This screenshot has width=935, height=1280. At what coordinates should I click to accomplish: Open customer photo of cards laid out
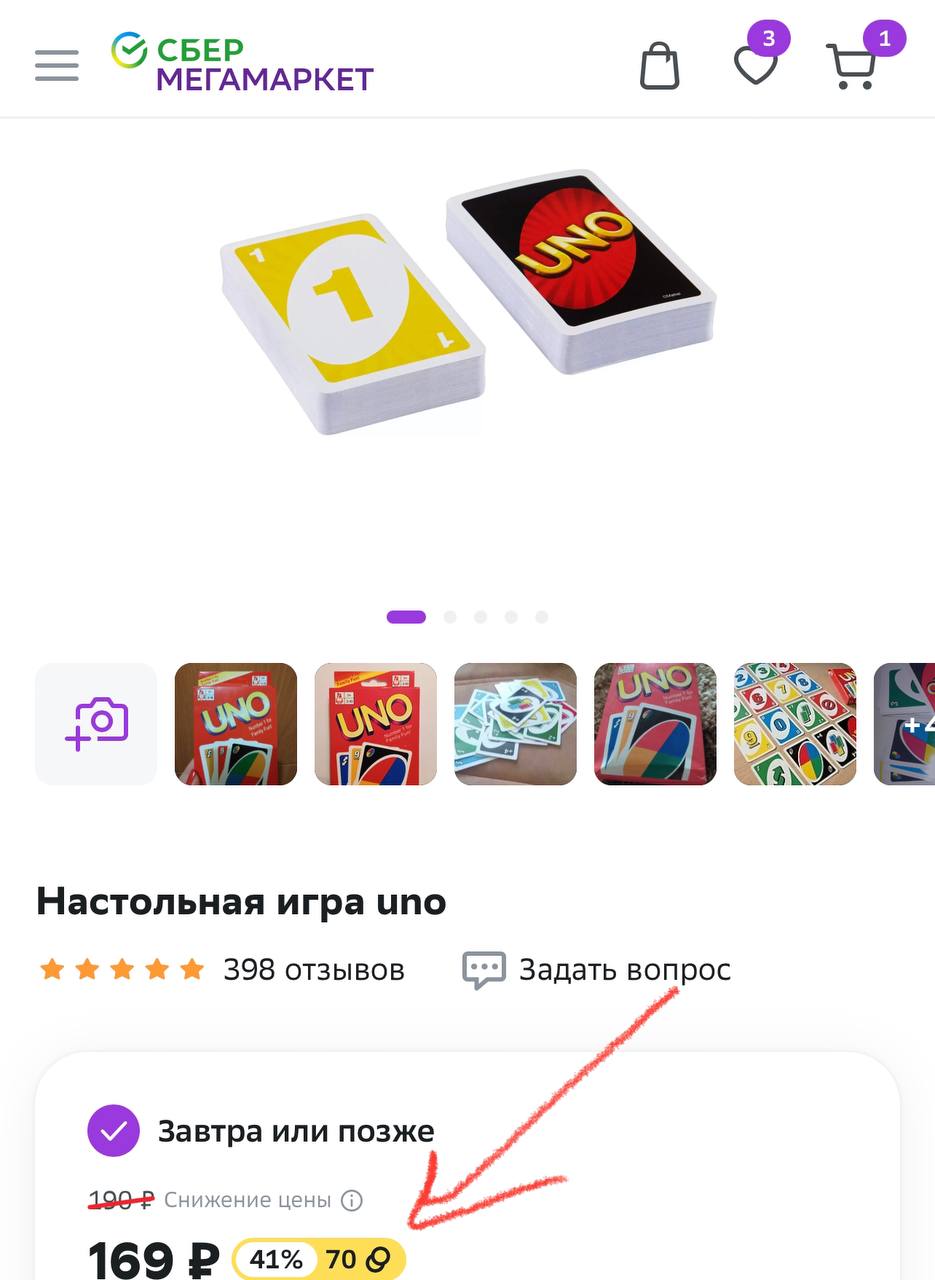tap(796, 724)
